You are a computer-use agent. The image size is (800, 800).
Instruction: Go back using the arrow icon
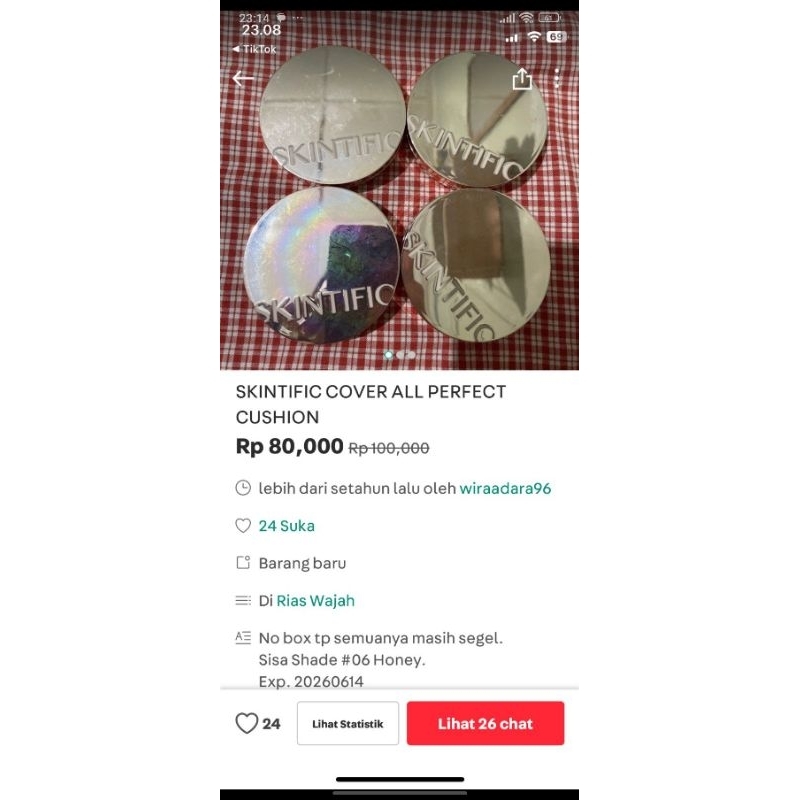pos(243,78)
